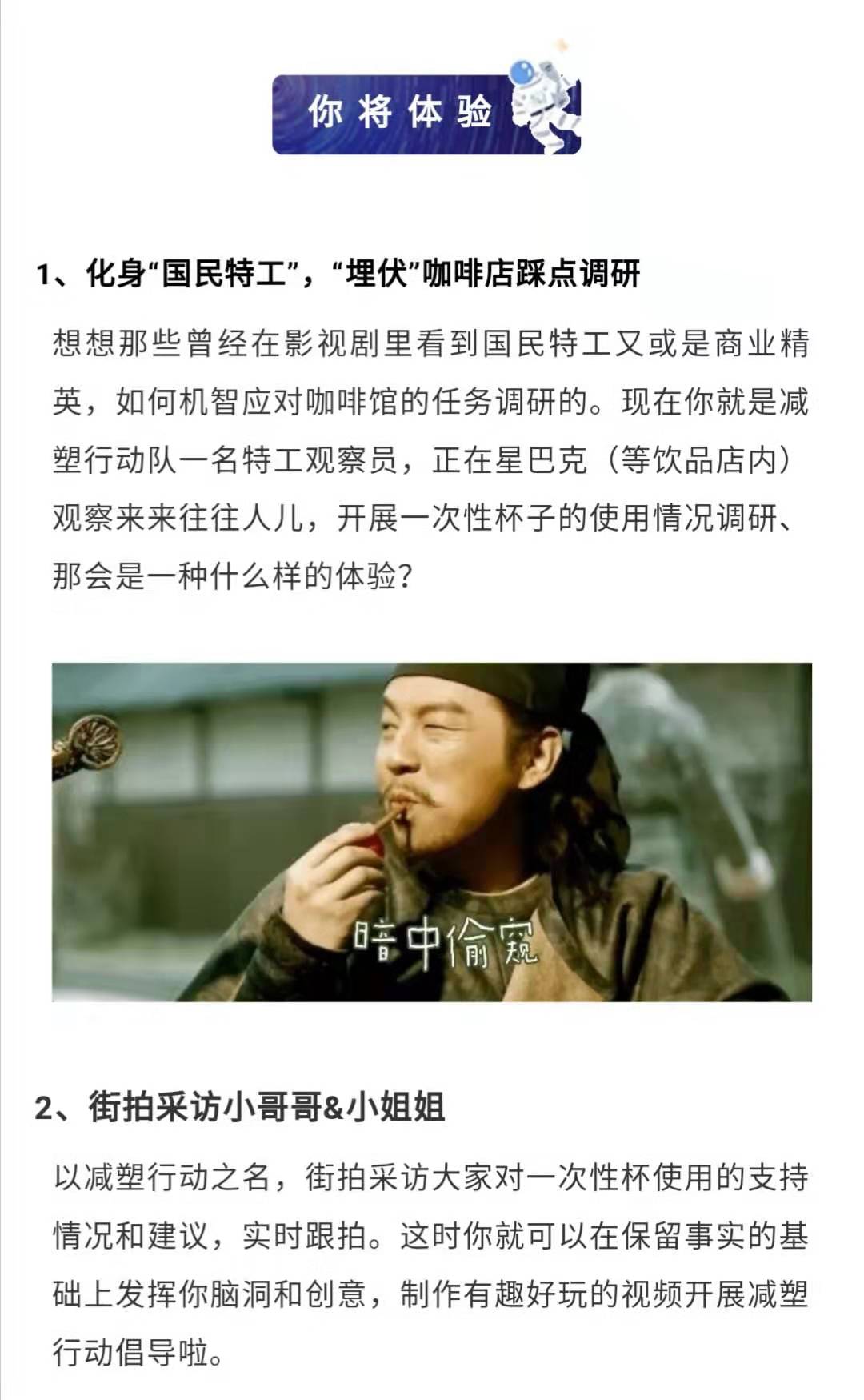Image resolution: width=864 pixels, height=1400 pixels.
Task: Open the 暗中偷窥 meme image
Action: tap(432, 832)
